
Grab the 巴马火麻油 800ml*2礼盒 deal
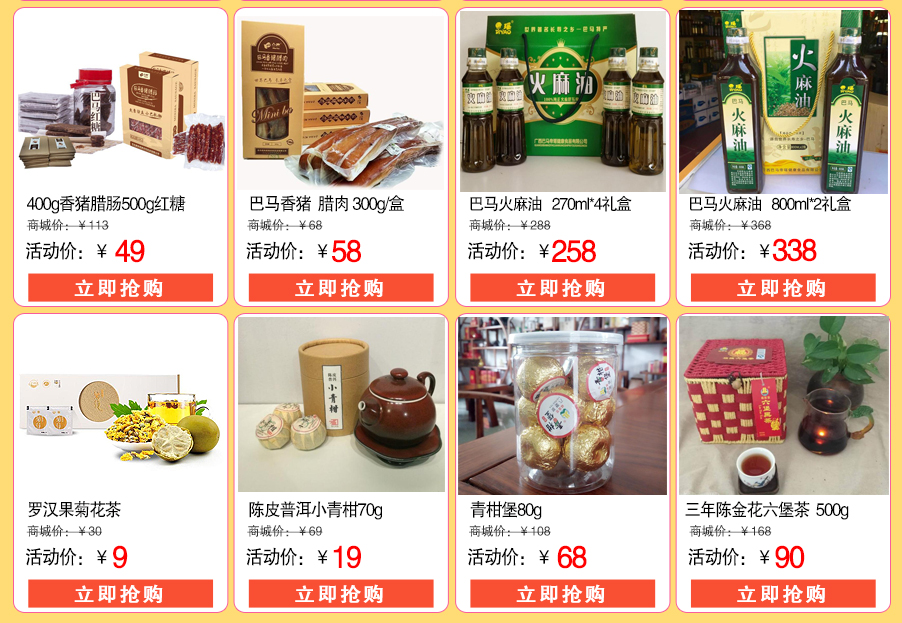pos(782,288)
